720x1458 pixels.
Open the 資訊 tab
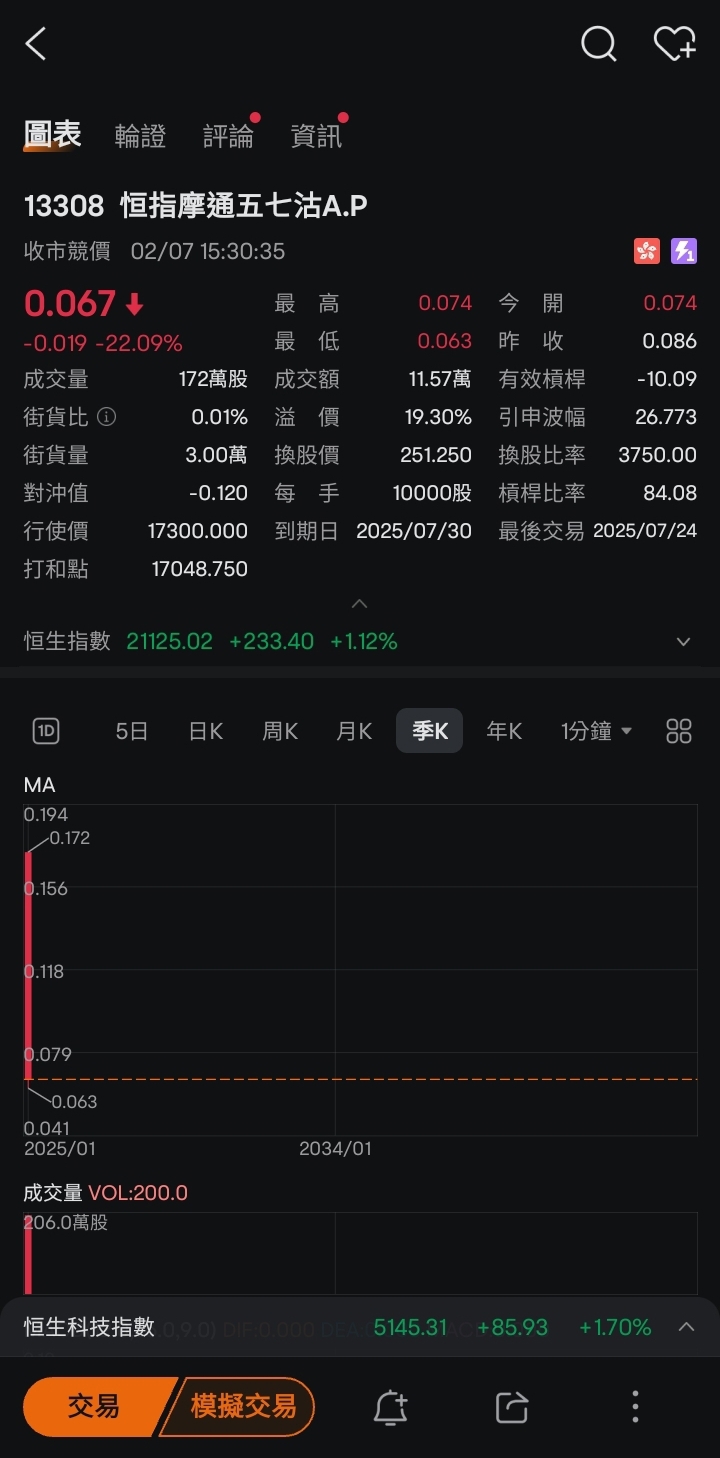[x=316, y=136]
